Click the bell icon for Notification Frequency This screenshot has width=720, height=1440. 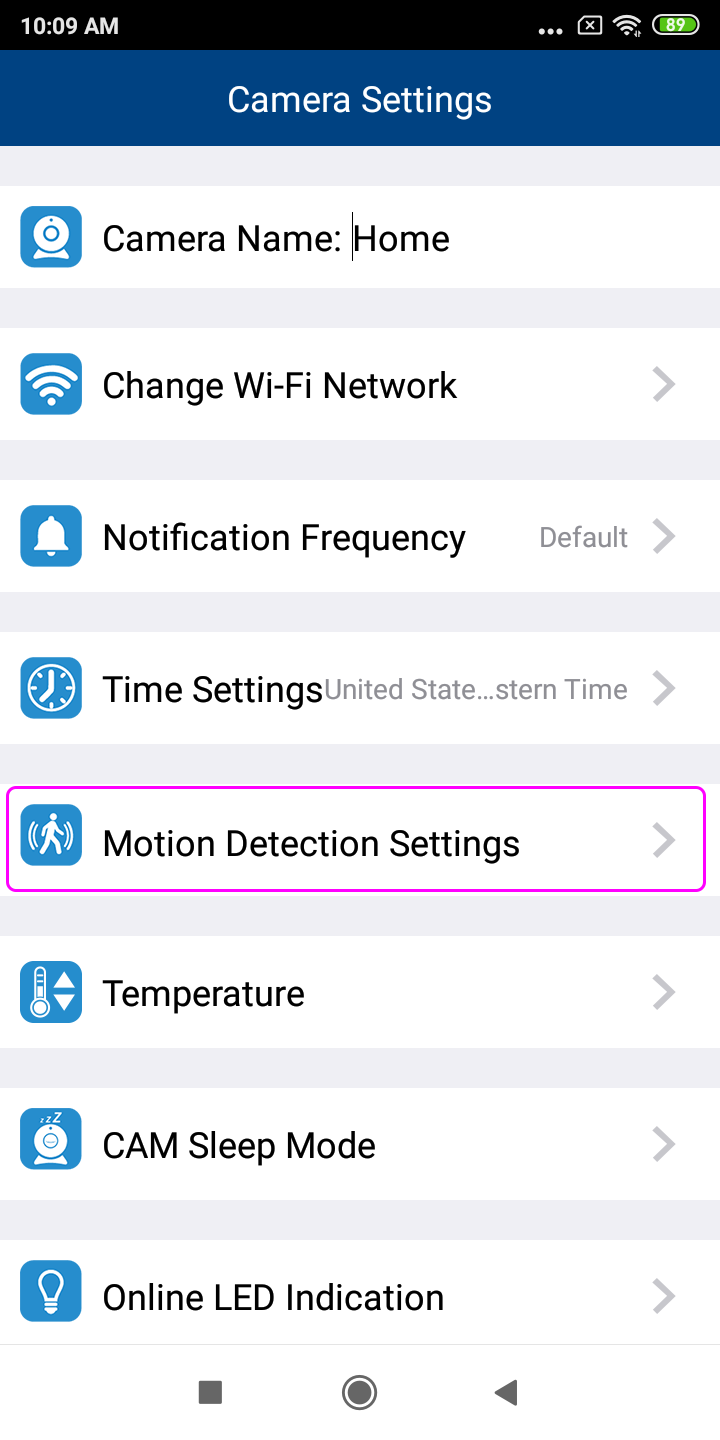51,536
